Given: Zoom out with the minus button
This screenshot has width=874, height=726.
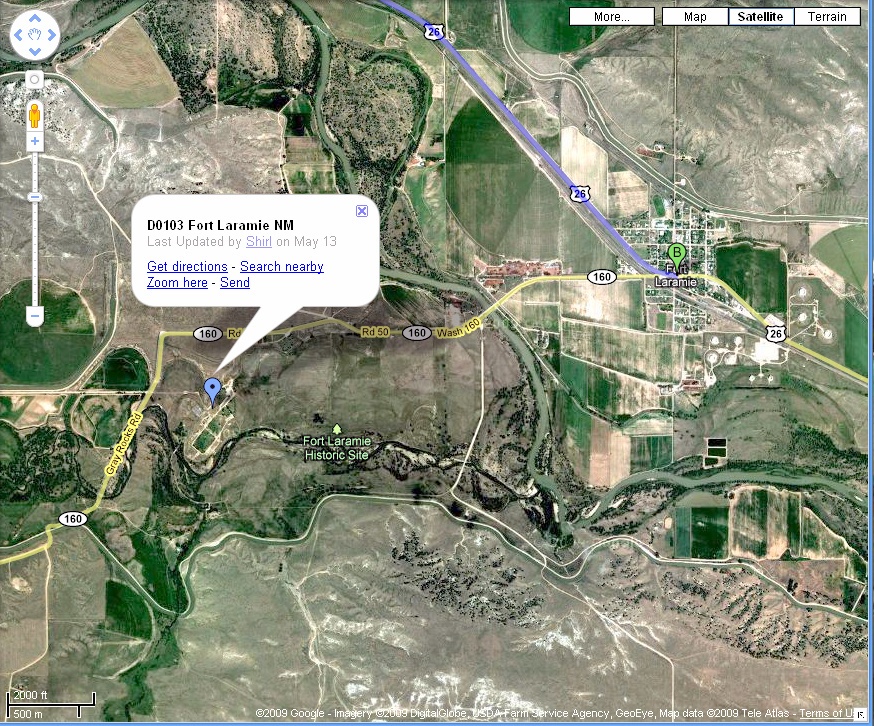Looking at the screenshot, I should click(34, 316).
